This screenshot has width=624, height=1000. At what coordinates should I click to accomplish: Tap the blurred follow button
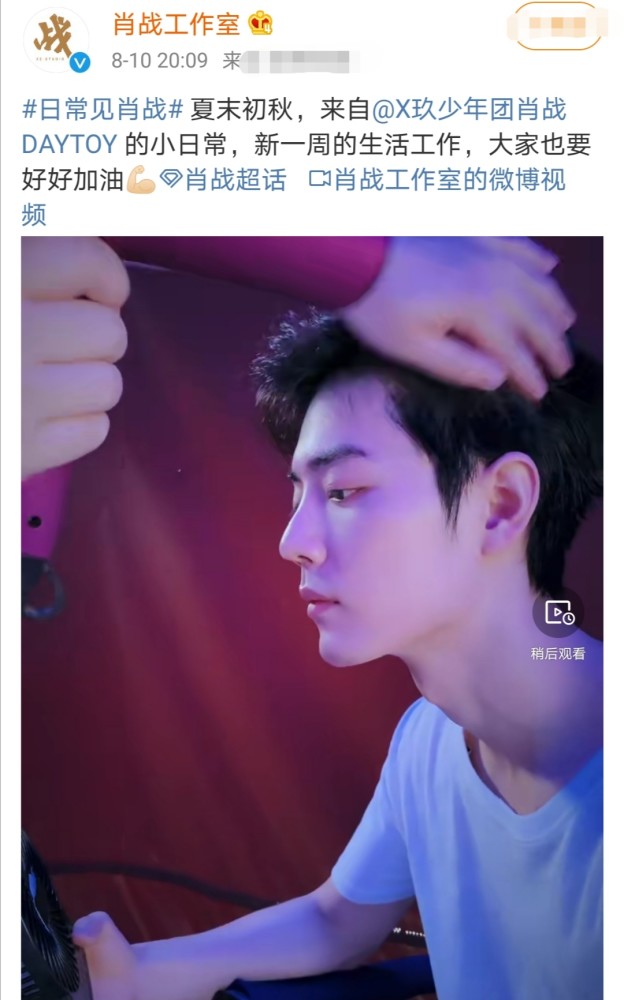(x=557, y=26)
